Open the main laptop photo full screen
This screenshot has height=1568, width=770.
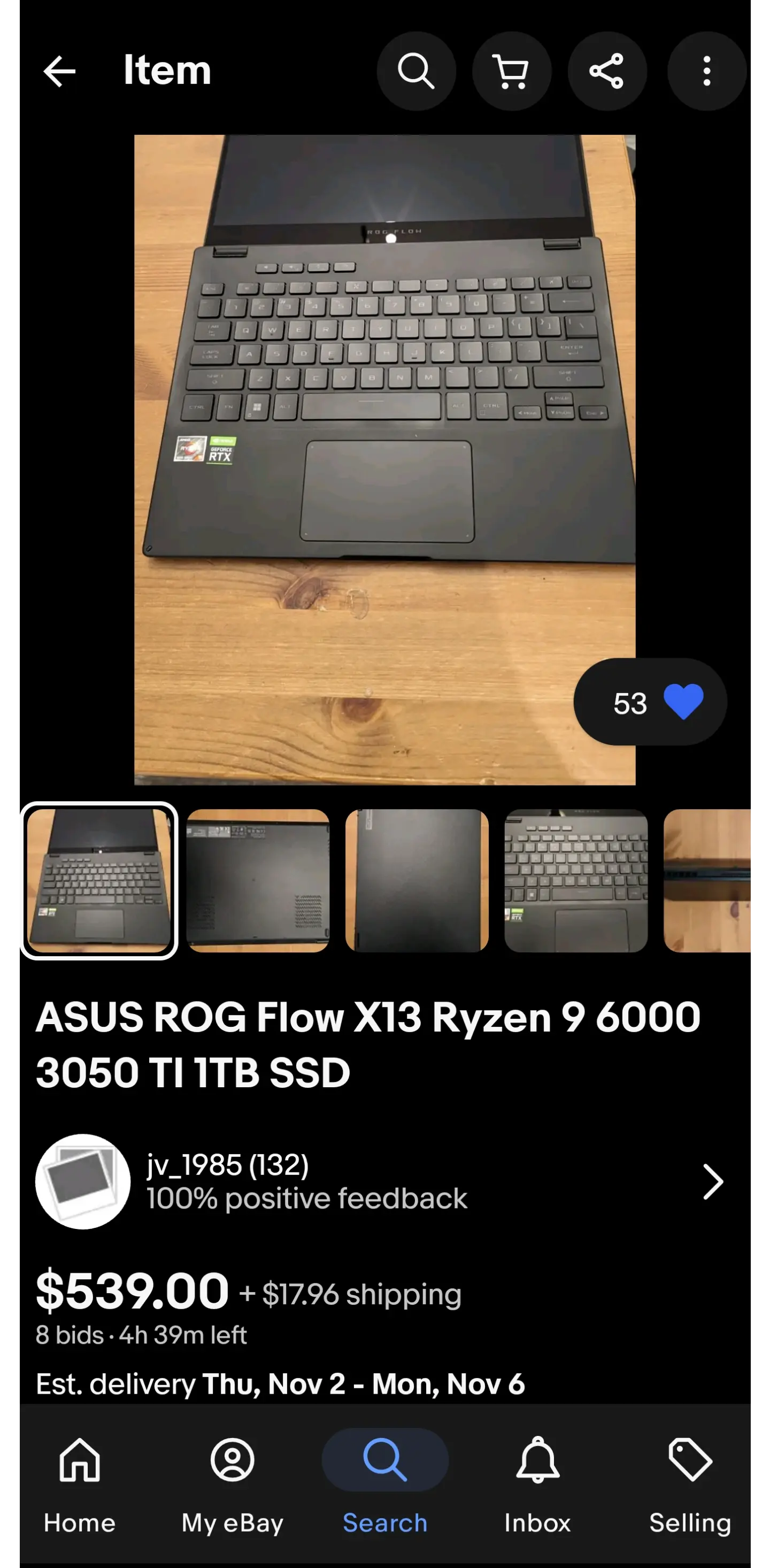pyautogui.click(x=384, y=459)
